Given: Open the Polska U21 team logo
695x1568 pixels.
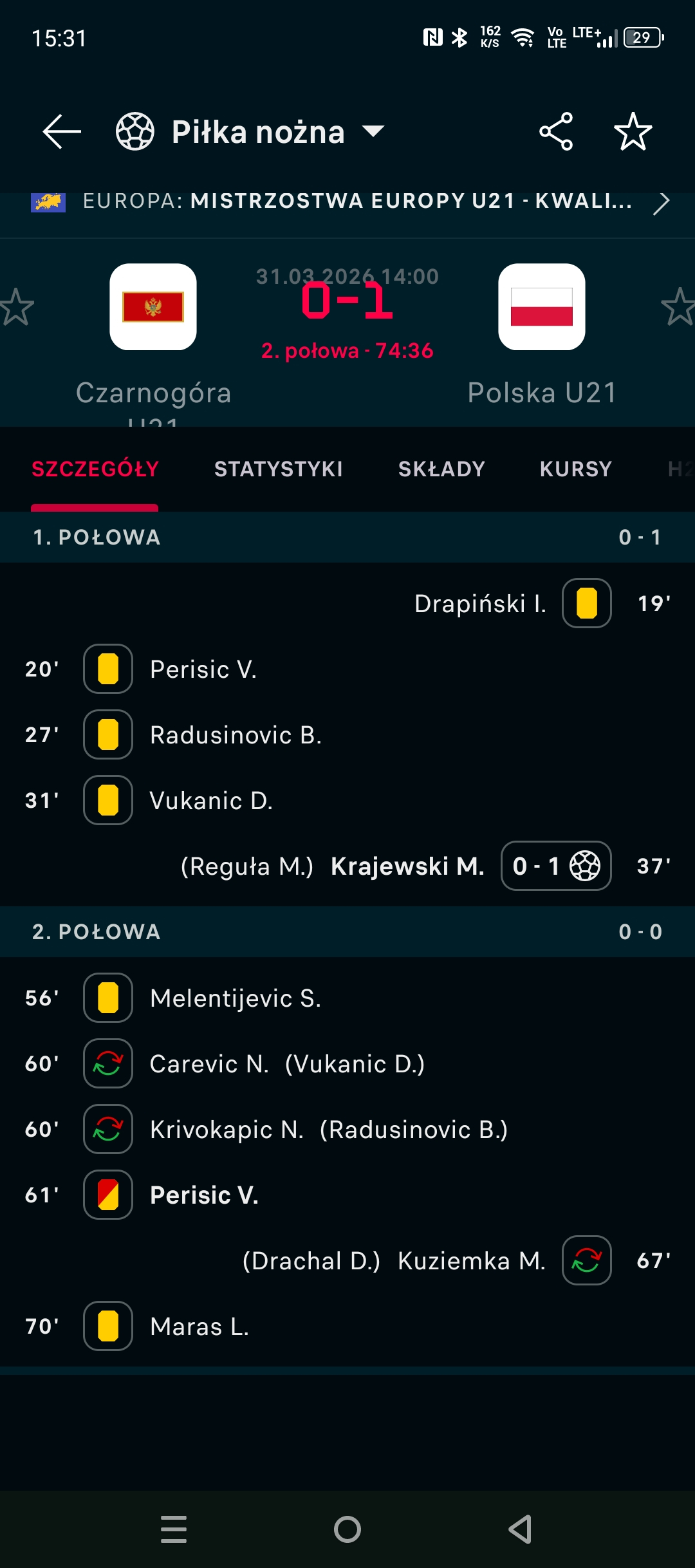Looking at the screenshot, I should point(542,307).
